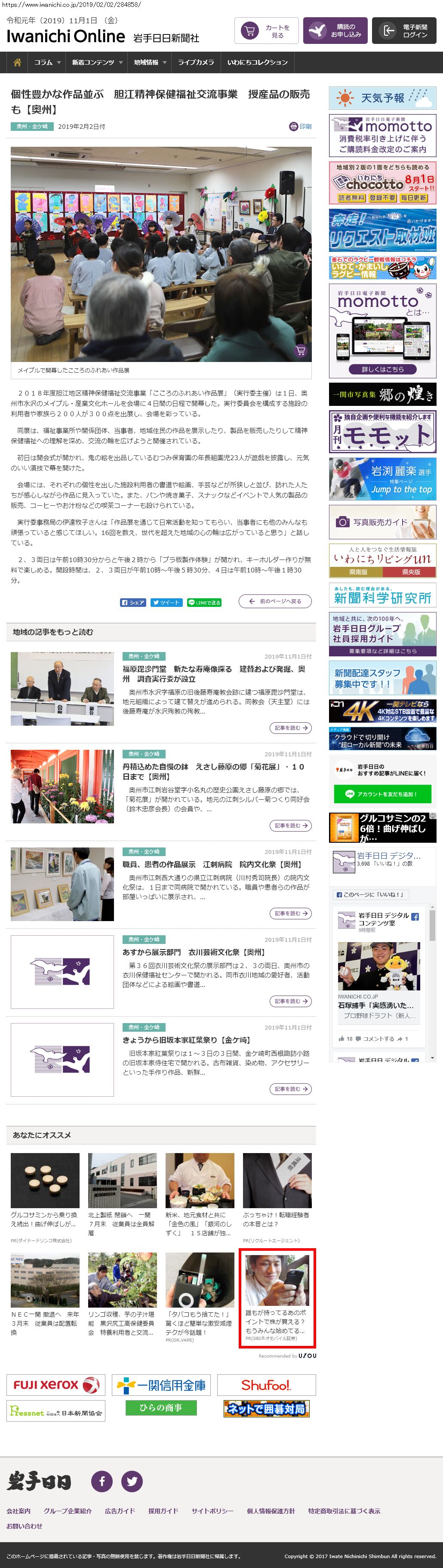Open the FUJI XEROX sponsor banner

[x=56, y=1385]
